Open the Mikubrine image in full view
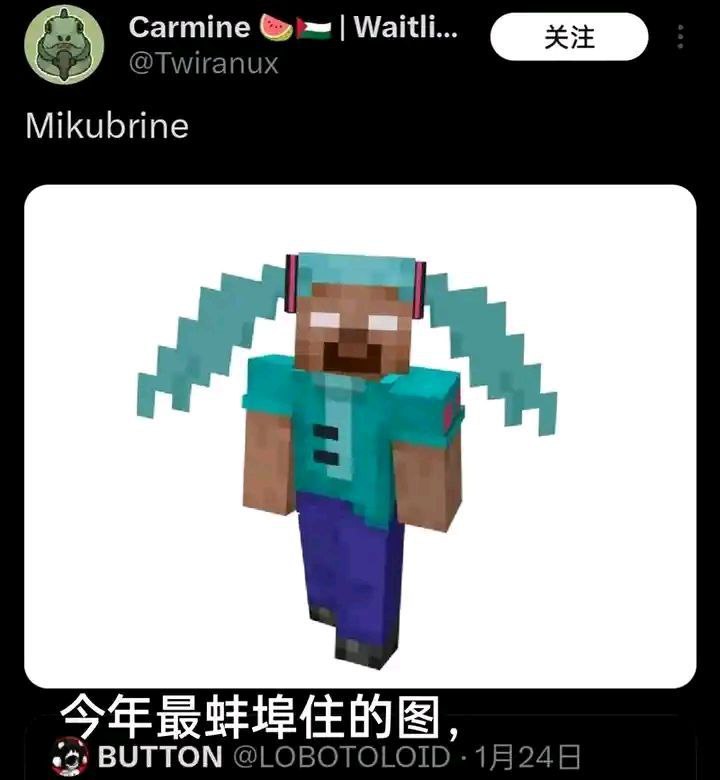Viewport: 720px width, 780px height. [x=360, y=435]
